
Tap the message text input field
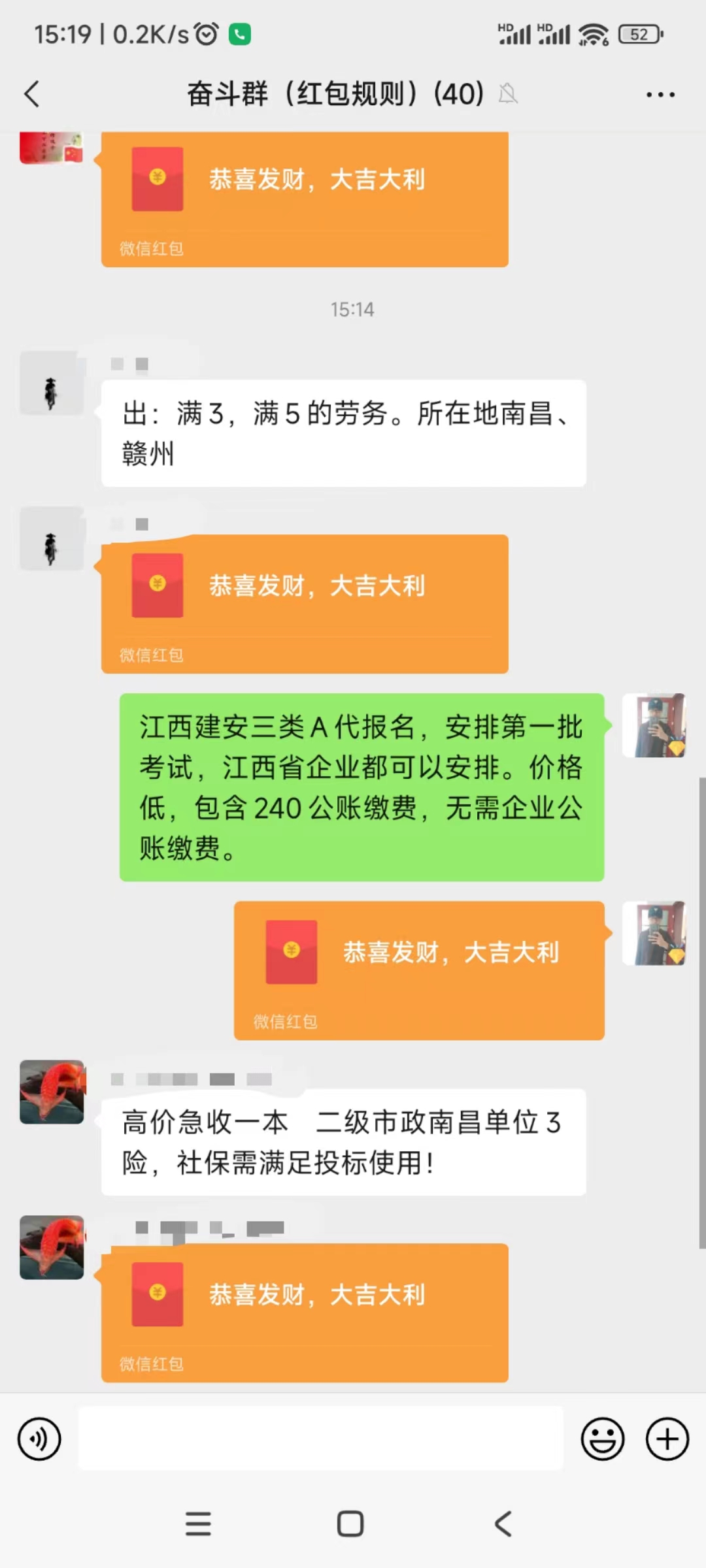320,1439
